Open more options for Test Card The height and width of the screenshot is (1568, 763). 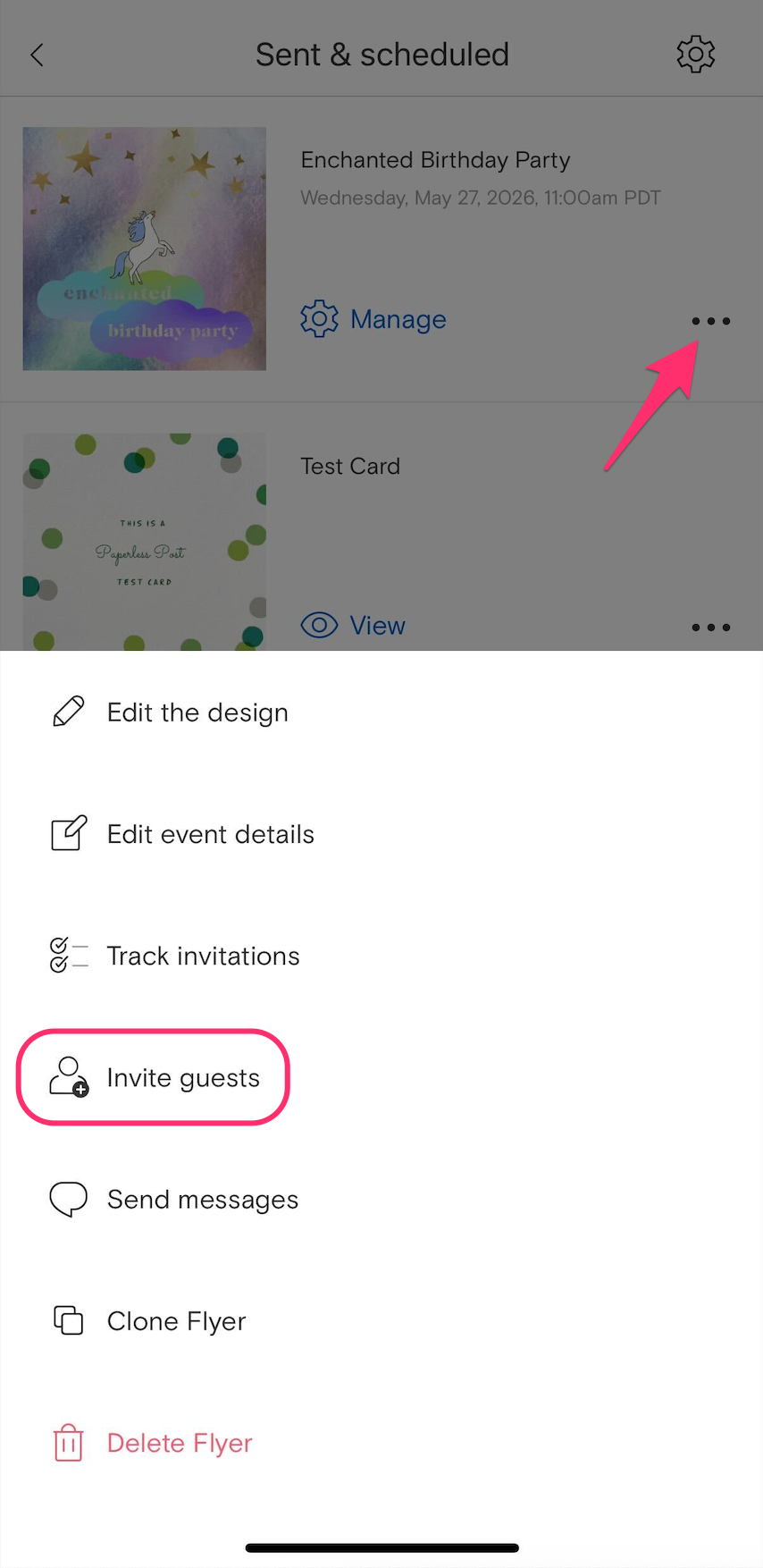(710, 628)
